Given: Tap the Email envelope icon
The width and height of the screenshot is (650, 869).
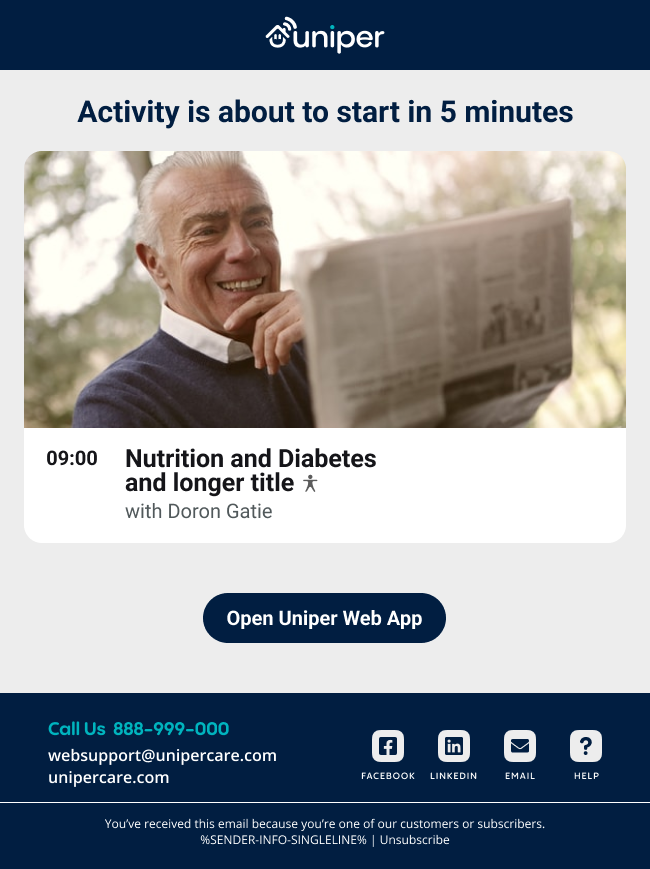Looking at the screenshot, I should 520,746.
